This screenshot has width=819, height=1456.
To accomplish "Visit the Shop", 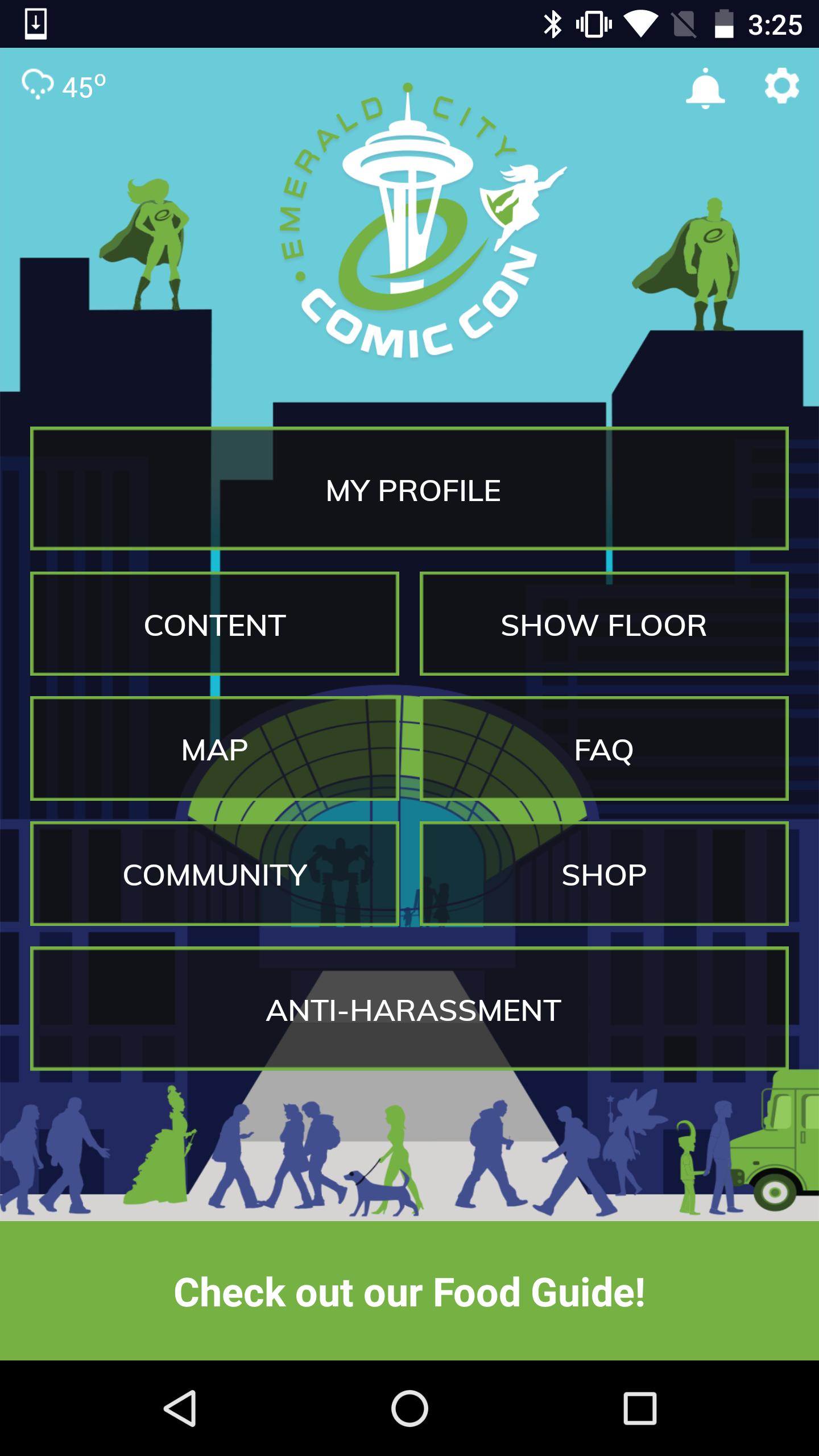I will (604, 874).
